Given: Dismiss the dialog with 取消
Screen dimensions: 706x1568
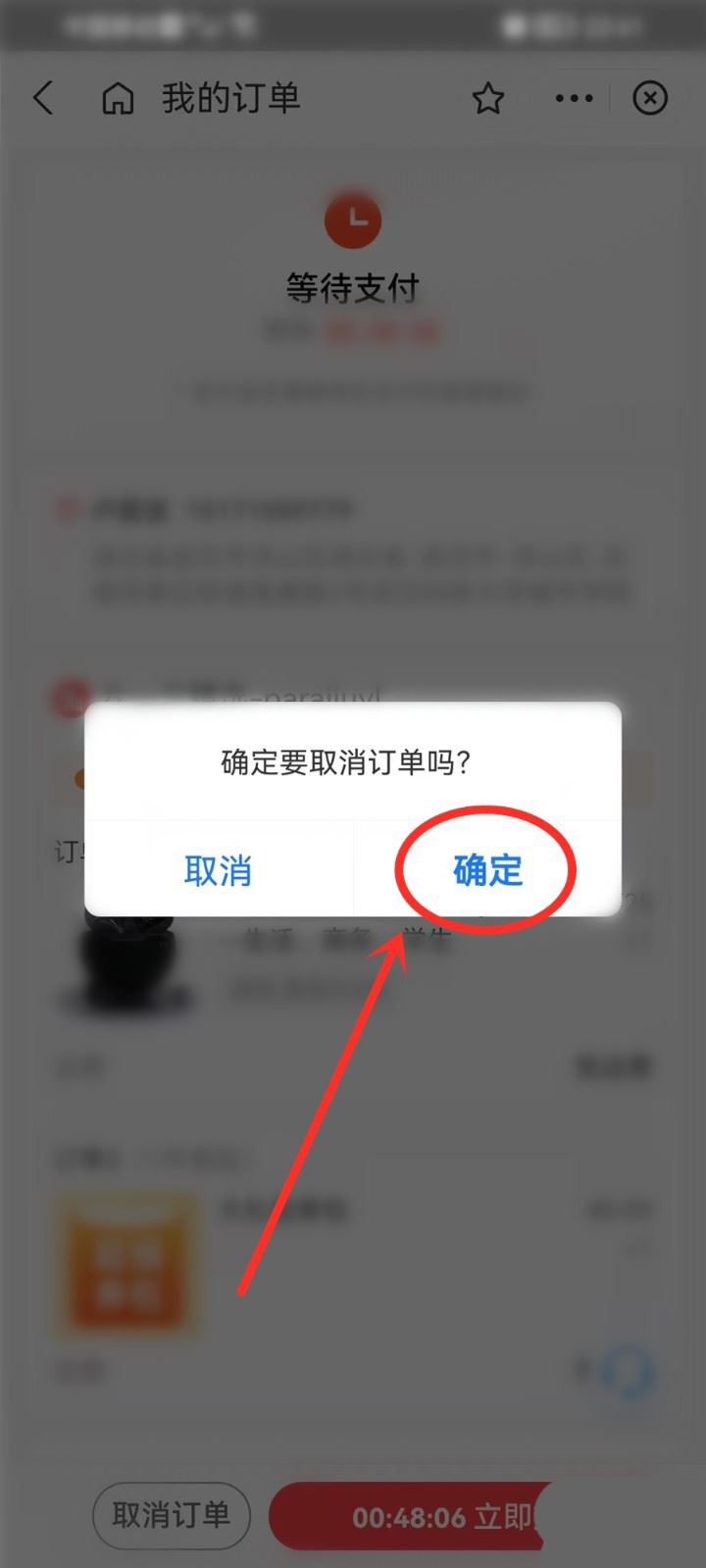Looking at the screenshot, I should pos(218,869).
